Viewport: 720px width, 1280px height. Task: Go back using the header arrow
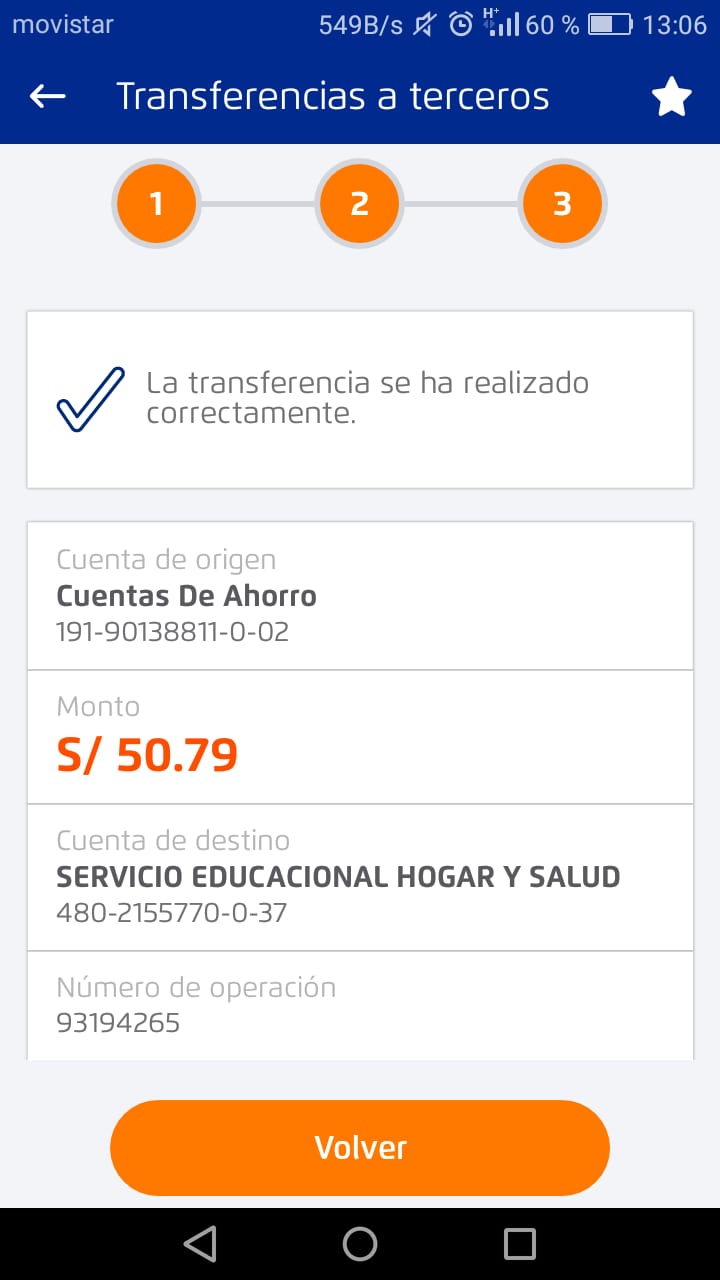(x=47, y=96)
